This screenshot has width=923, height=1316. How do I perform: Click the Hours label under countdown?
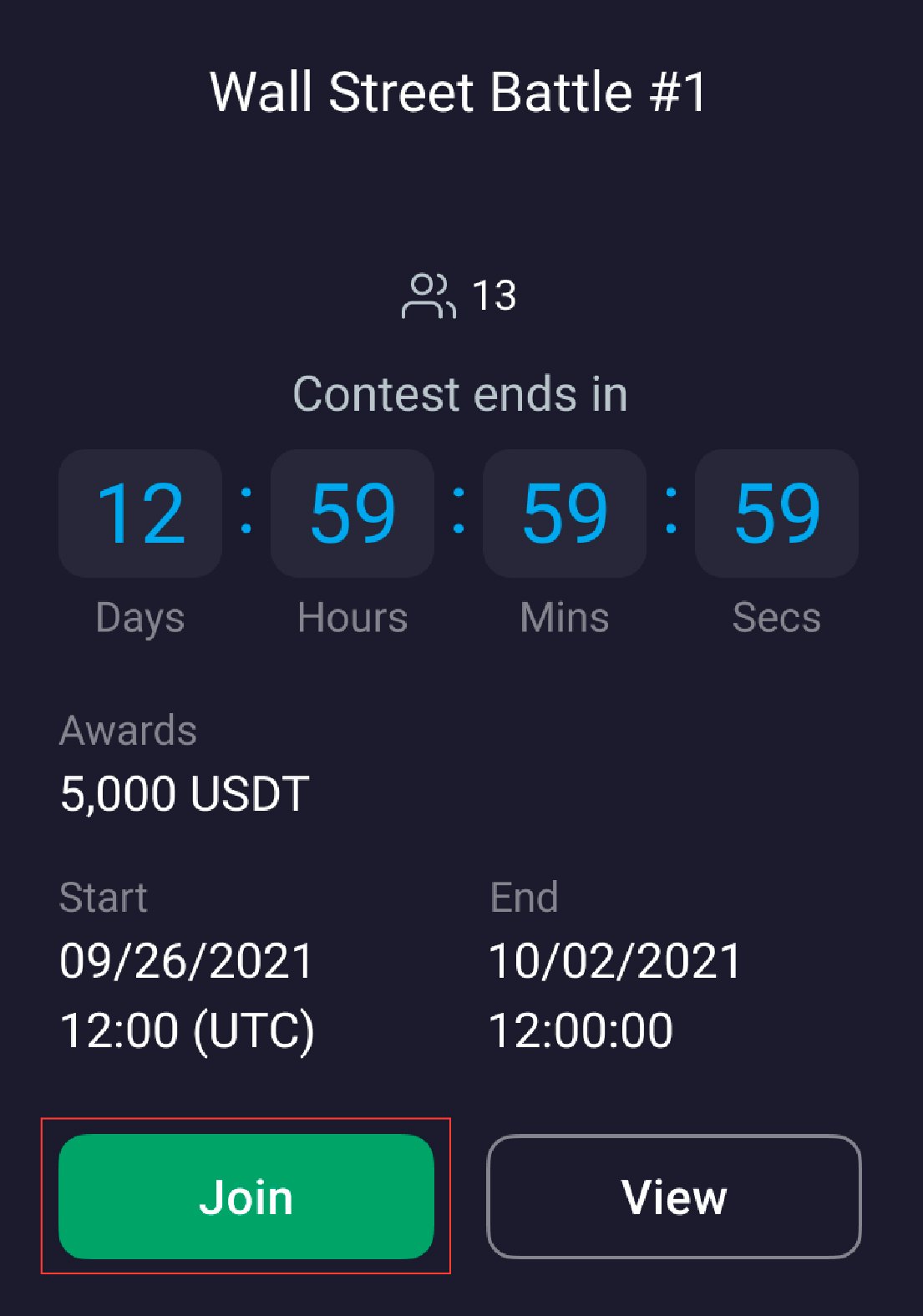[x=352, y=618]
